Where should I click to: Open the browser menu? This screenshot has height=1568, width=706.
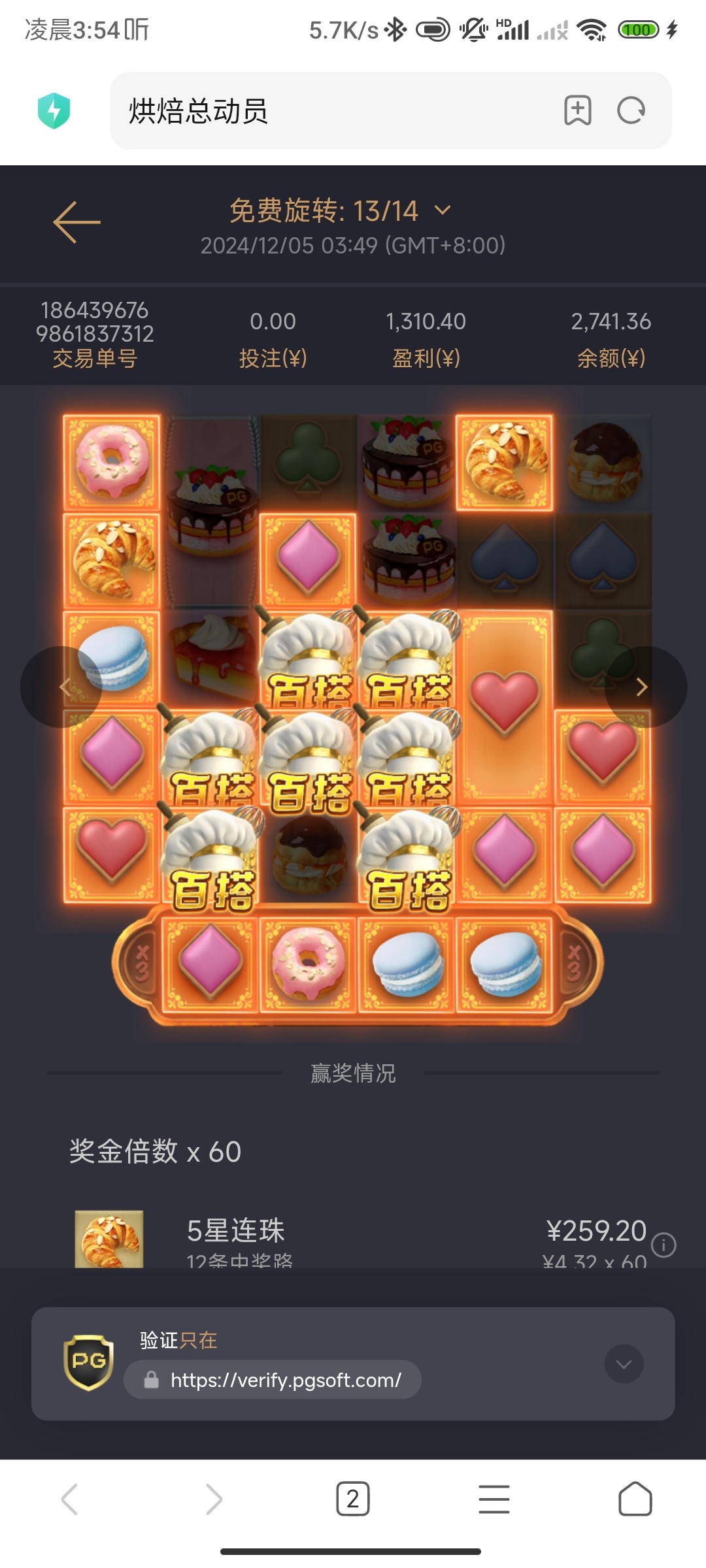click(494, 1499)
